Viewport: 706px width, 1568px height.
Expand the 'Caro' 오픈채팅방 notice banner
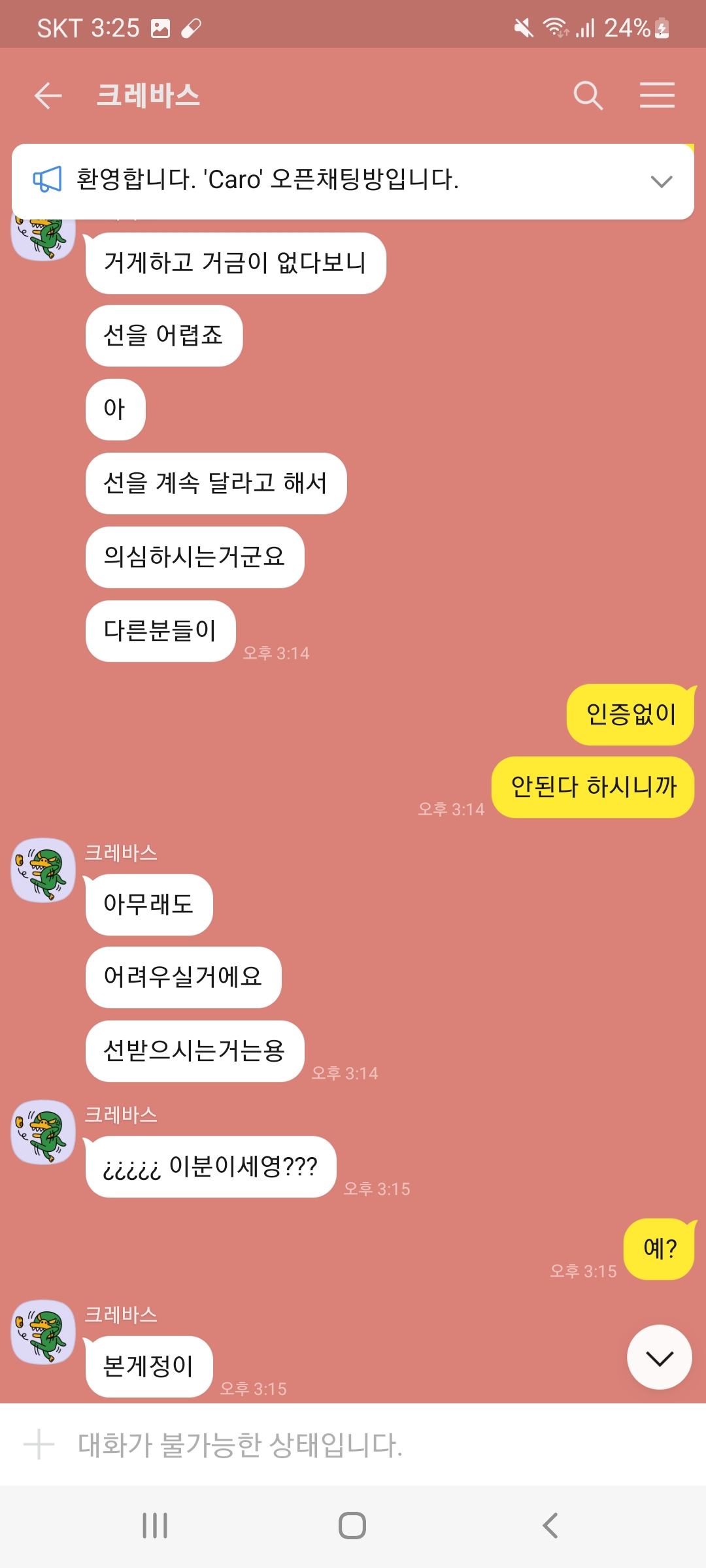click(x=662, y=181)
